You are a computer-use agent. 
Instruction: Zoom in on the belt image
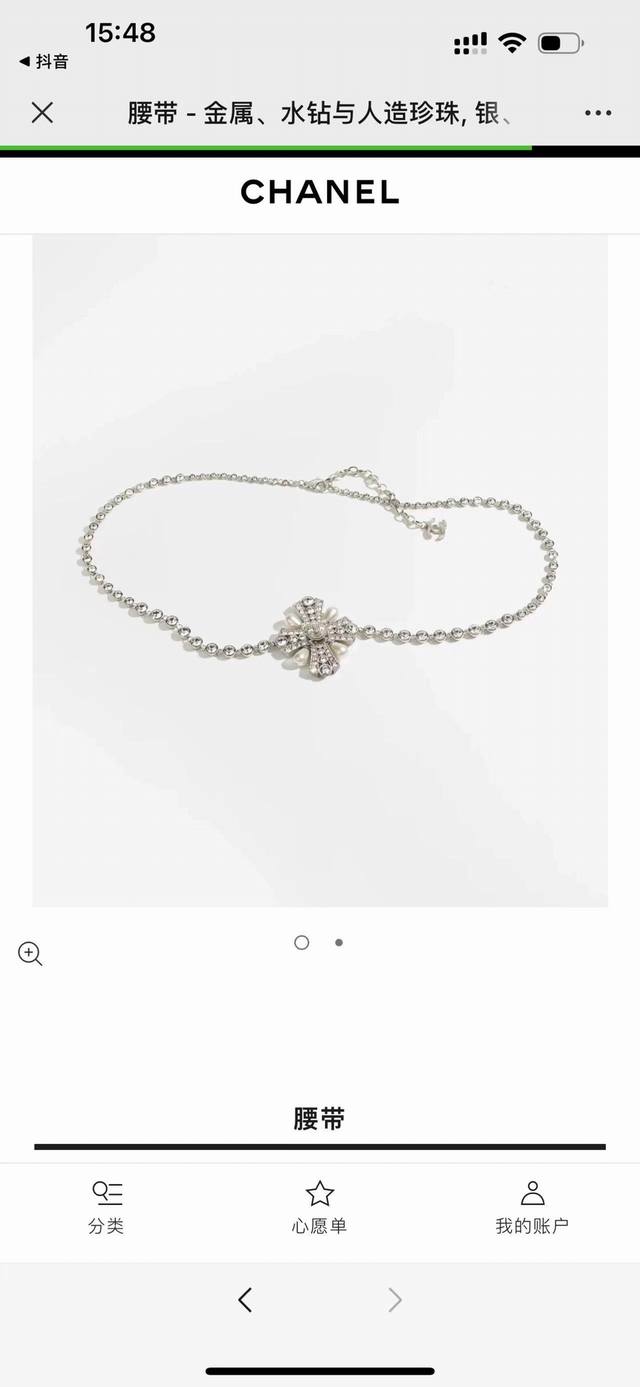click(x=30, y=953)
